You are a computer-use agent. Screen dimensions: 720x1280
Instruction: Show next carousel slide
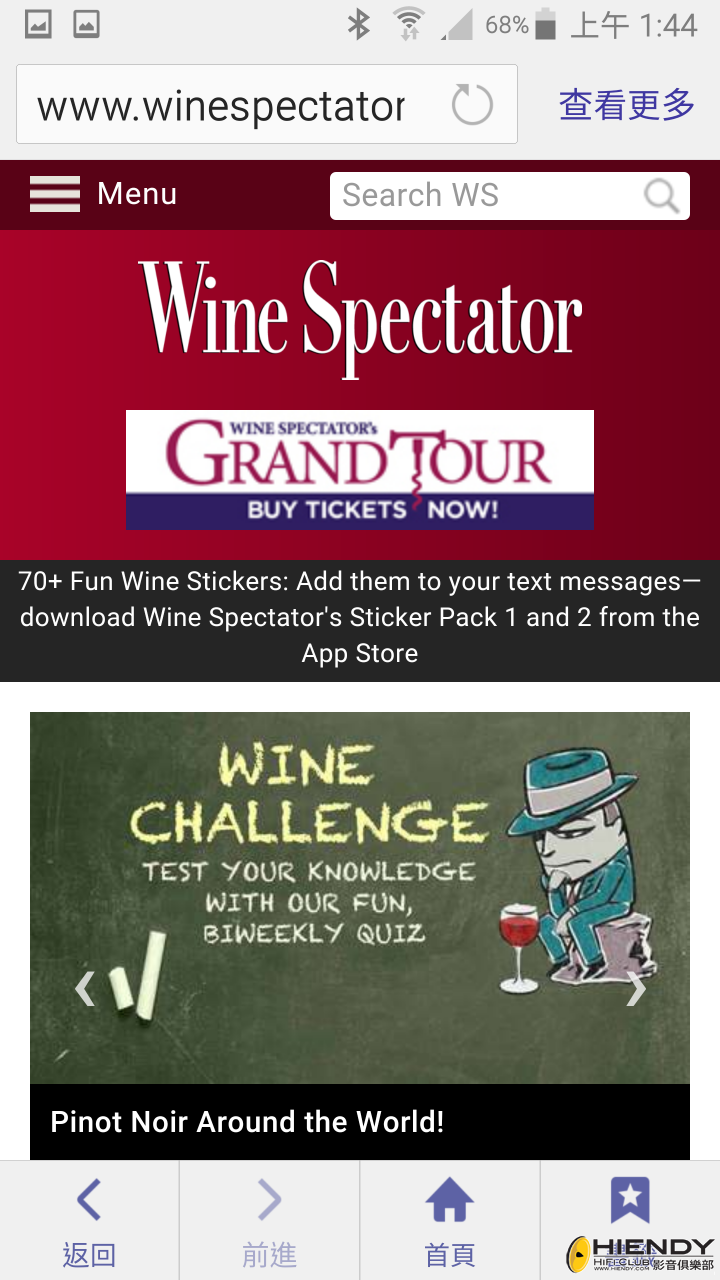pos(636,989)
